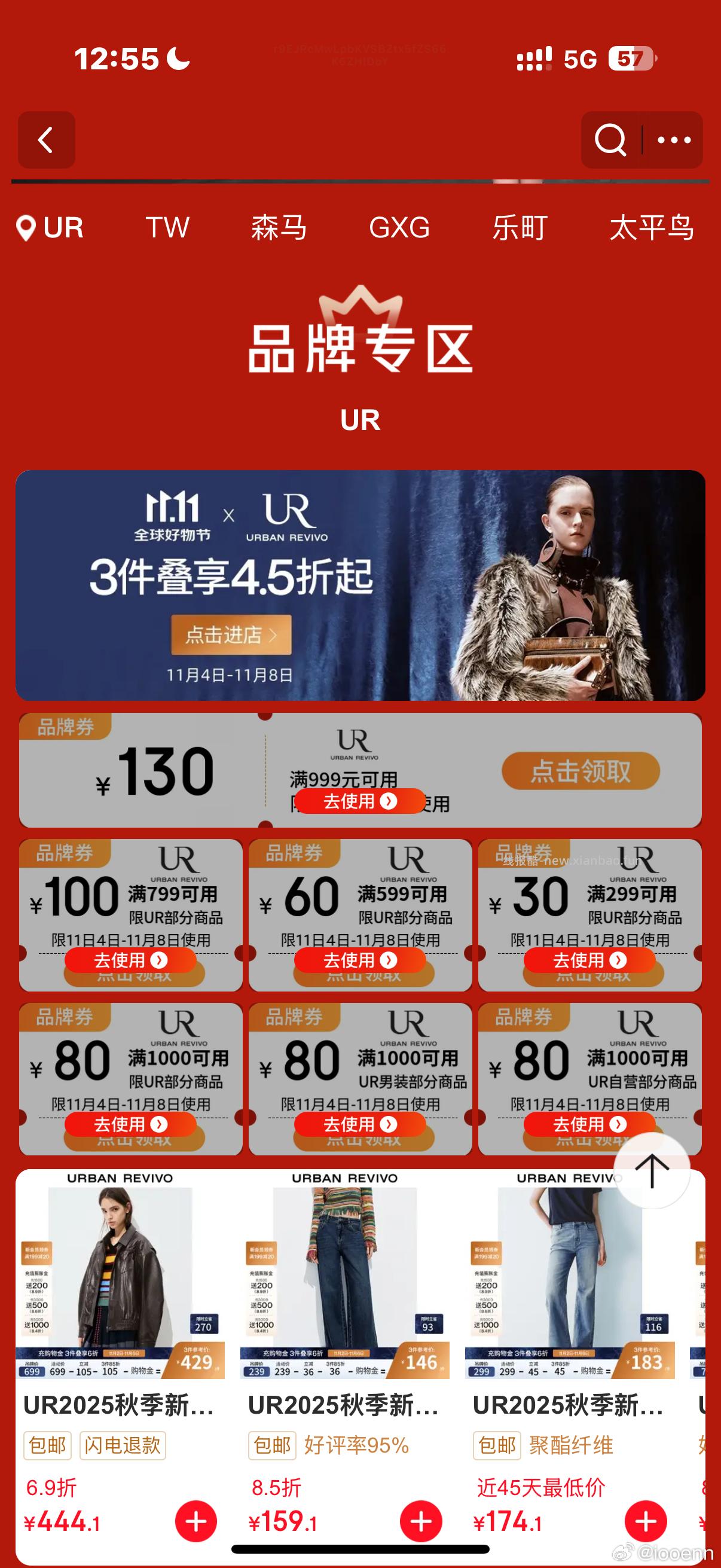The height and width of the screenshot is (1568, 721).
Task: Tap the back arrow to leave brand zone
Action: 45,141
